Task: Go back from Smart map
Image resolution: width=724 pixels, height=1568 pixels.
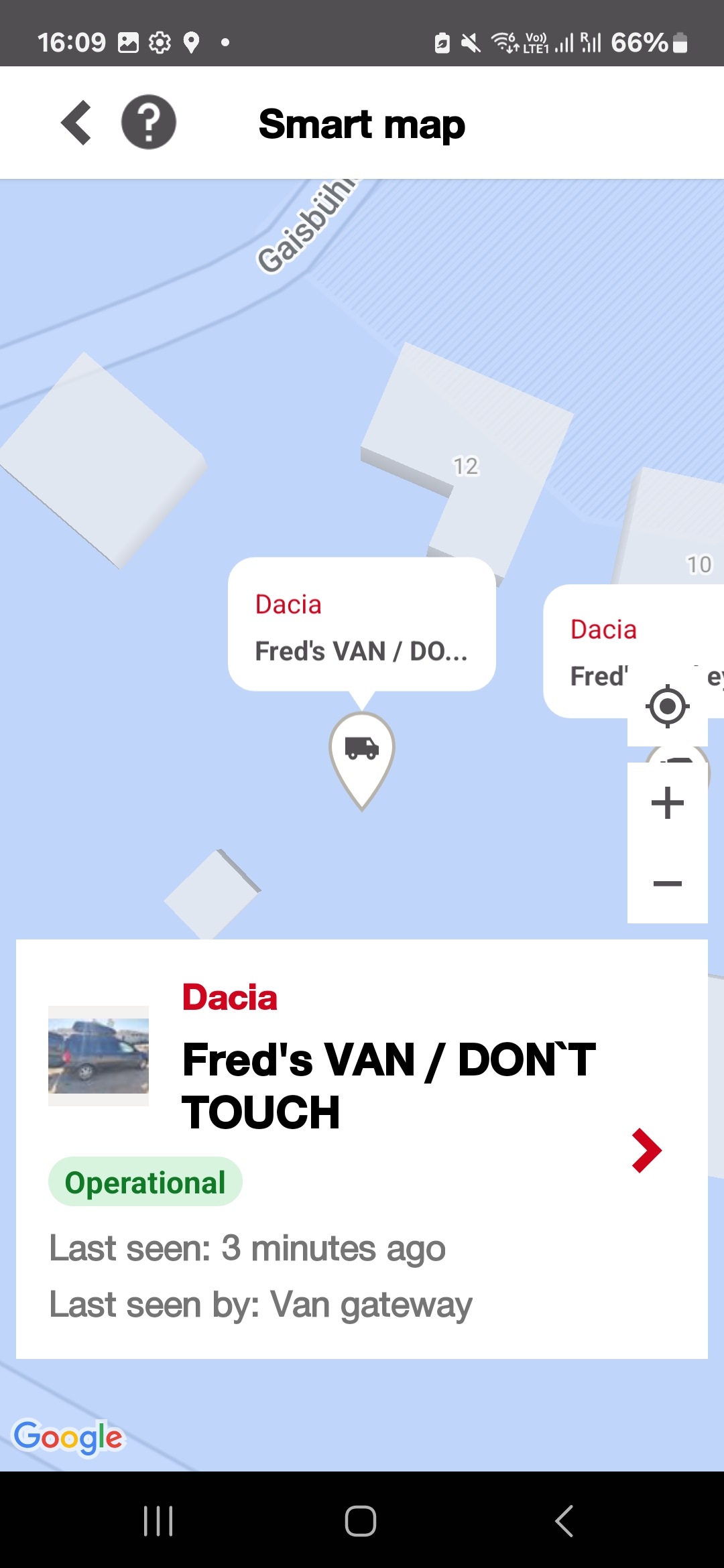Action: (76, 123)
